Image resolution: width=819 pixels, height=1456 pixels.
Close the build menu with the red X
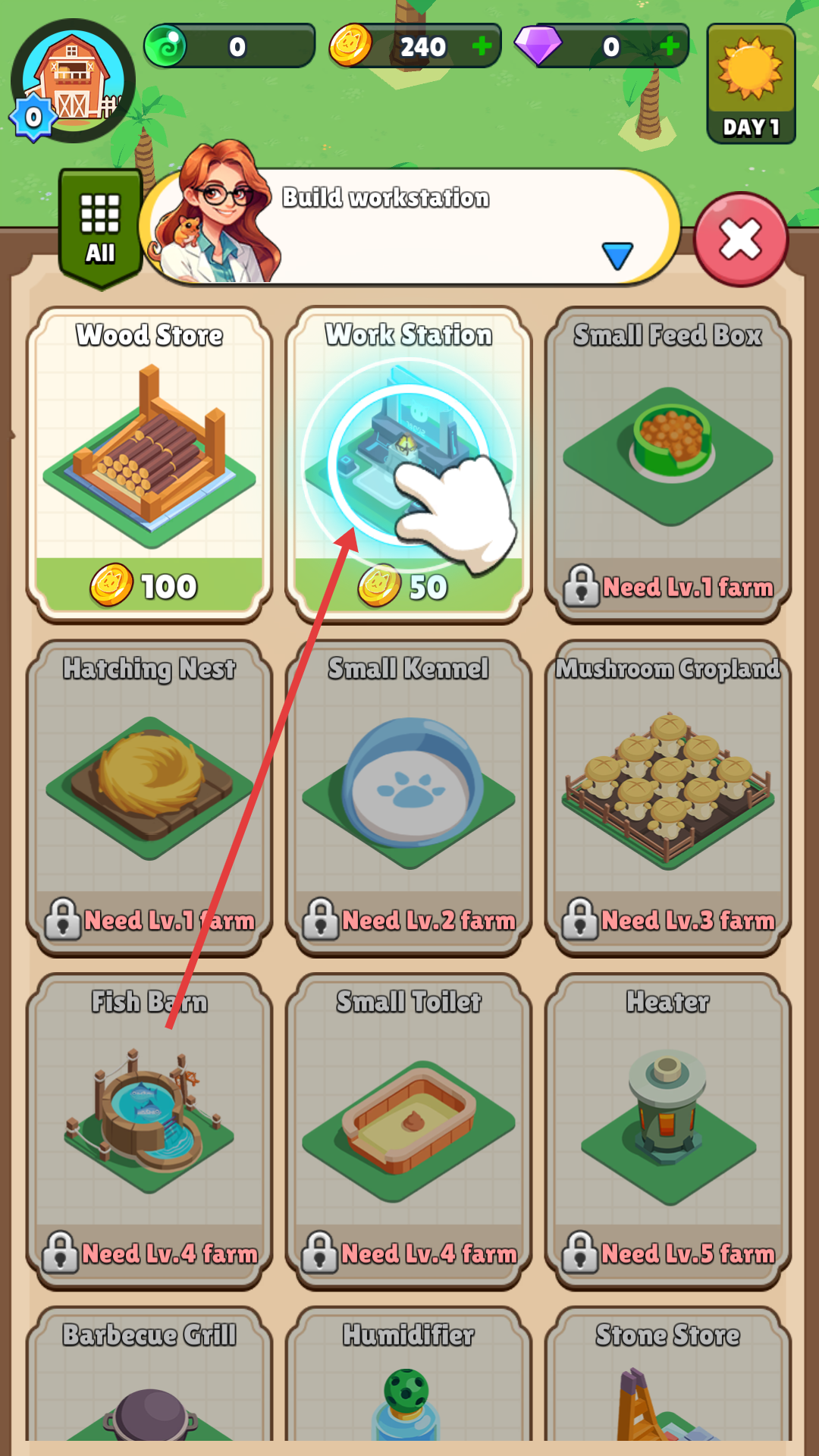coord(740,240)
